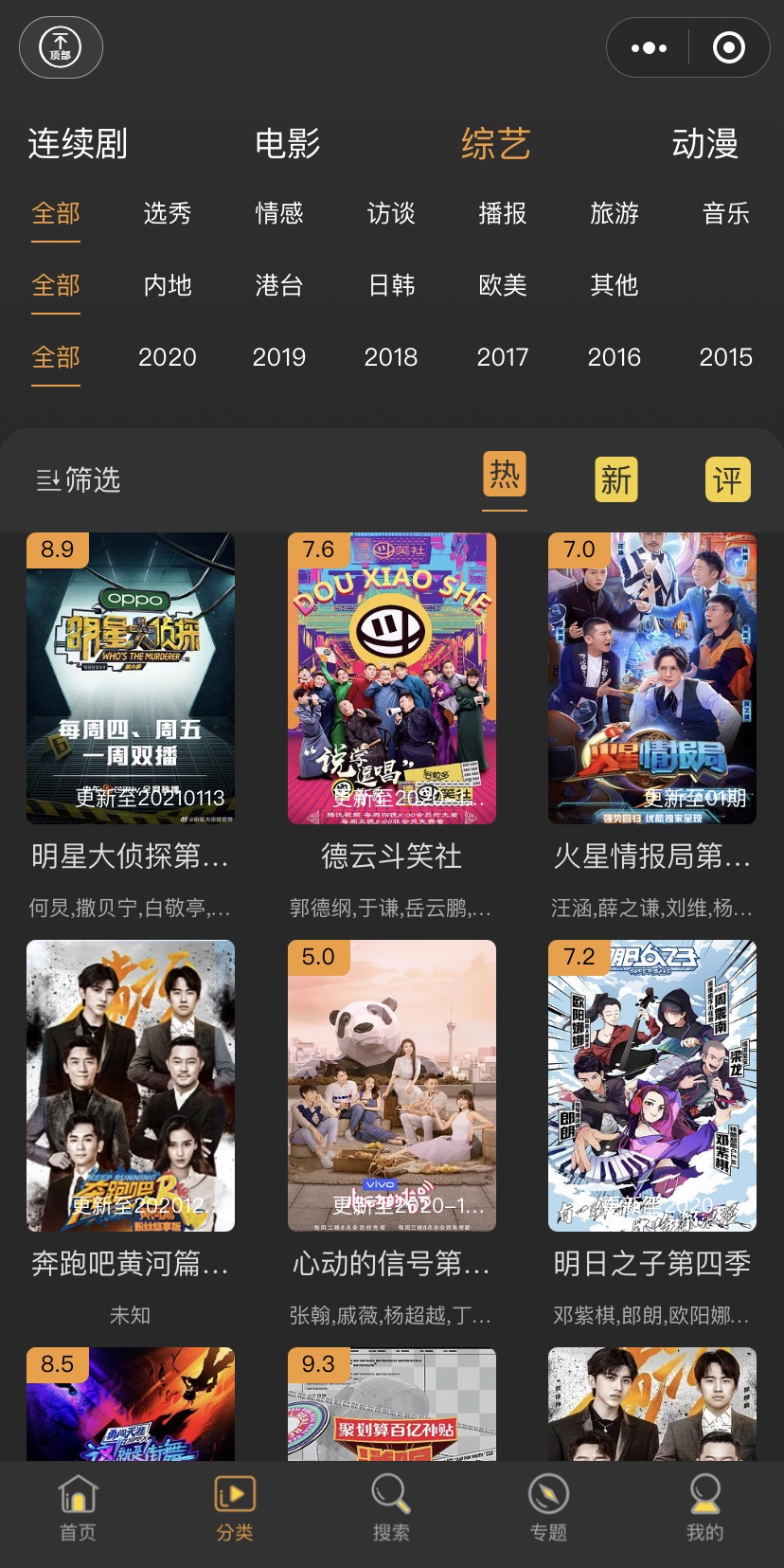Image resolution: width=784 pixels, height=1568 pixels.
Task: Sort by 评 rating
Action: pyautogui.click(x=727, y=480)
